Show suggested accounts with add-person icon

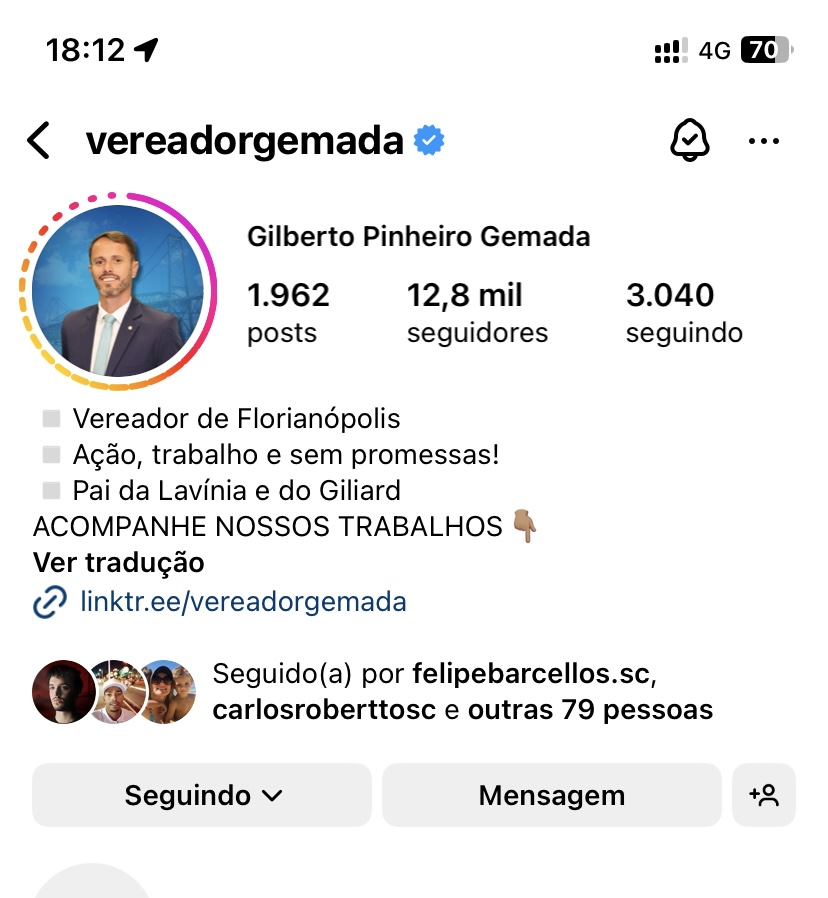point(763,796)
